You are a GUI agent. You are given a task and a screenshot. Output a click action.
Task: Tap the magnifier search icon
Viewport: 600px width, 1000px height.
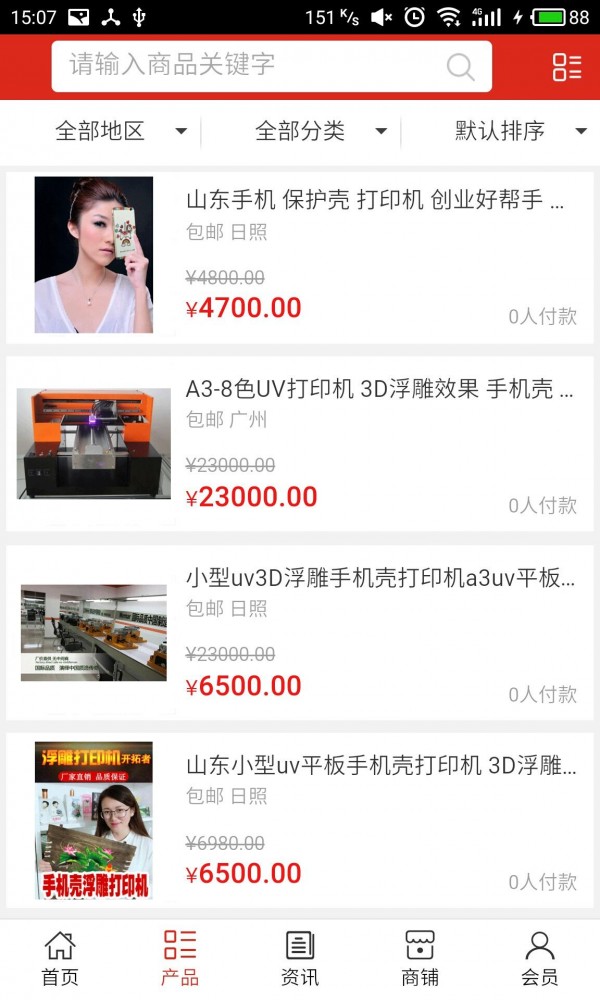click(x=460, y=67)
